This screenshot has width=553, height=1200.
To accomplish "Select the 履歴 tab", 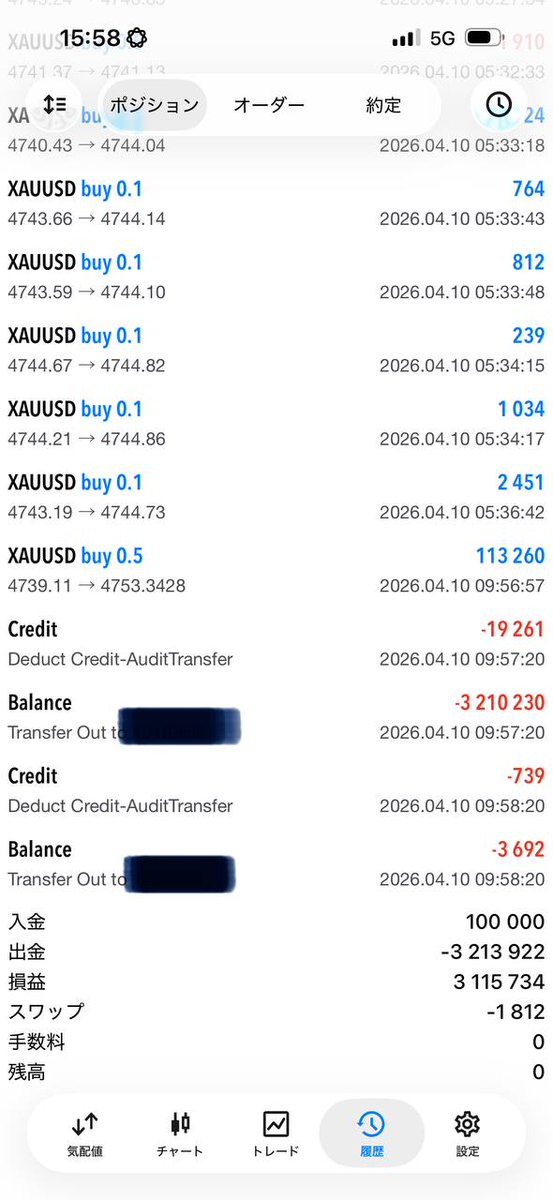I will tap(371, 1133).
